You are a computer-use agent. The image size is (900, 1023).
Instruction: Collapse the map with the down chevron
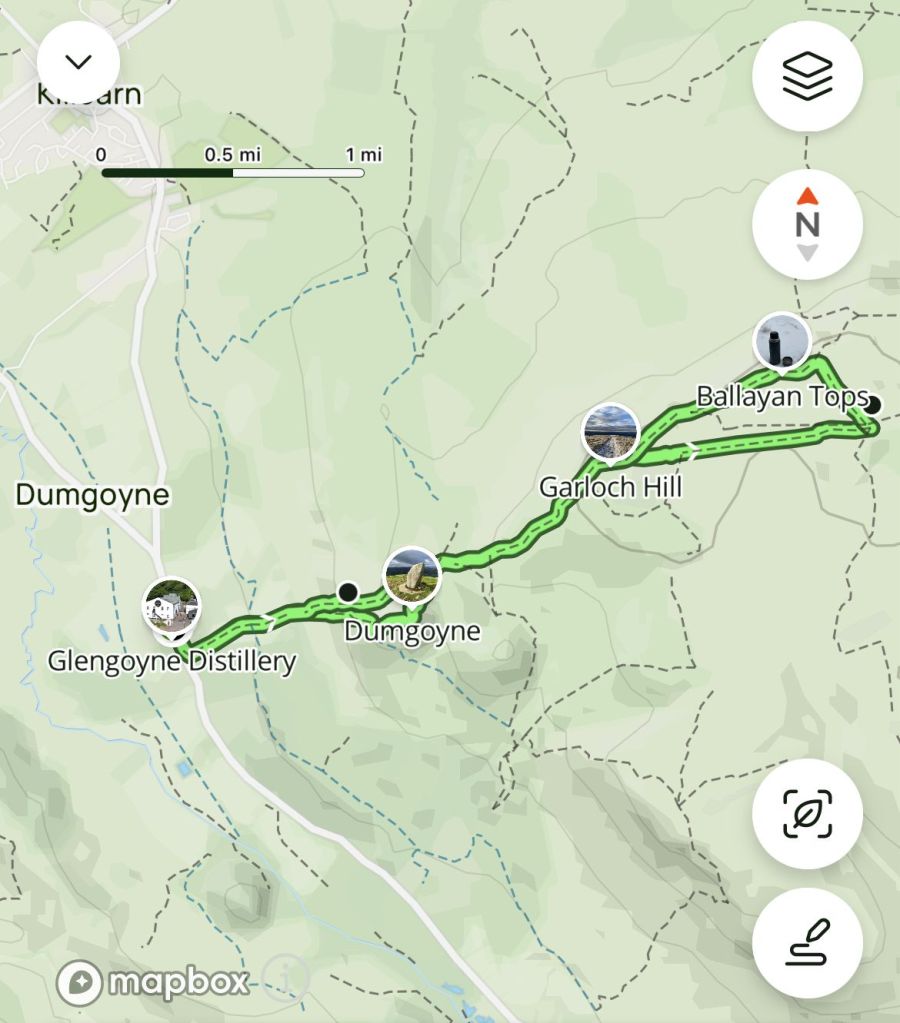(x=78, y=61)
